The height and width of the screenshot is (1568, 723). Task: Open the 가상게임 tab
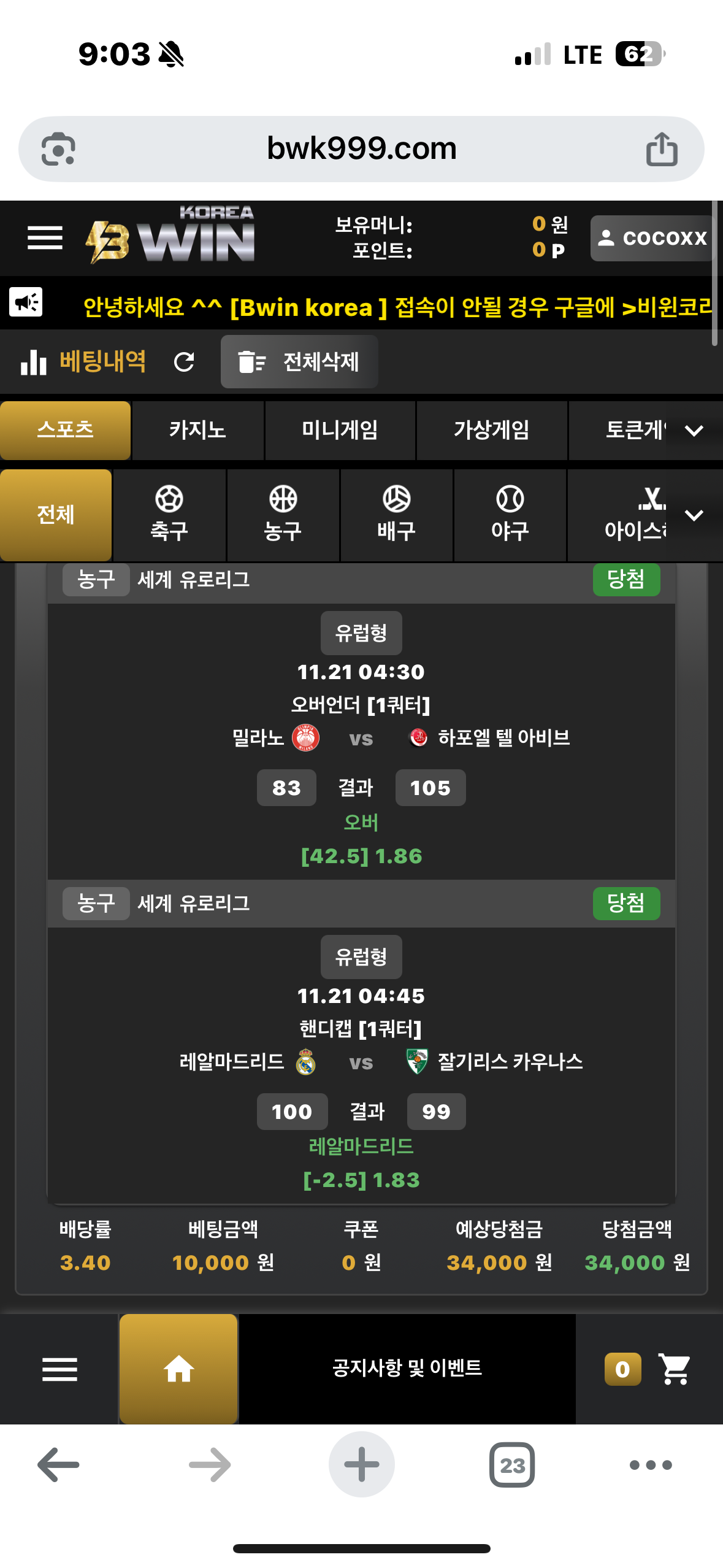[492, 430]
